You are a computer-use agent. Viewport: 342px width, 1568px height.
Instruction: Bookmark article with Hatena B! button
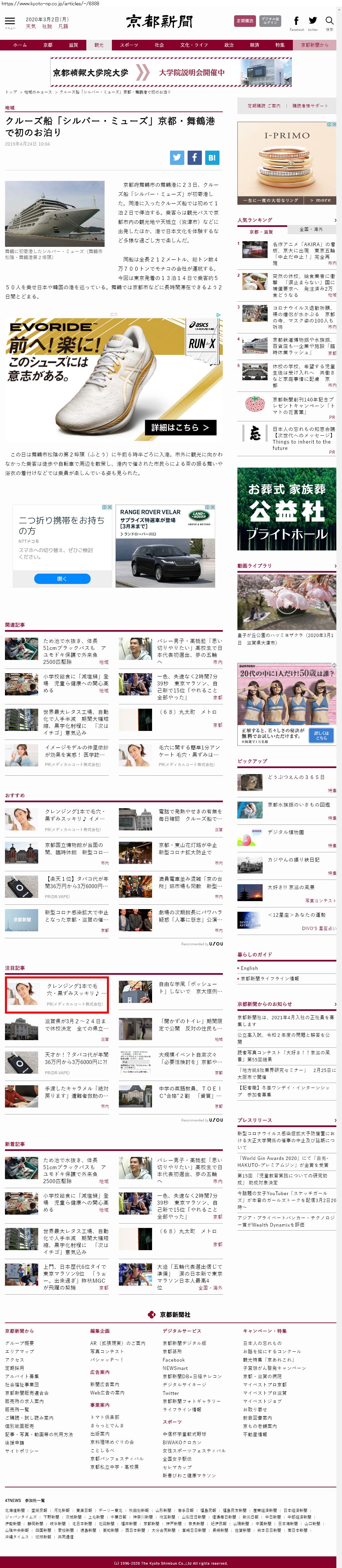(x=211, y=158)
